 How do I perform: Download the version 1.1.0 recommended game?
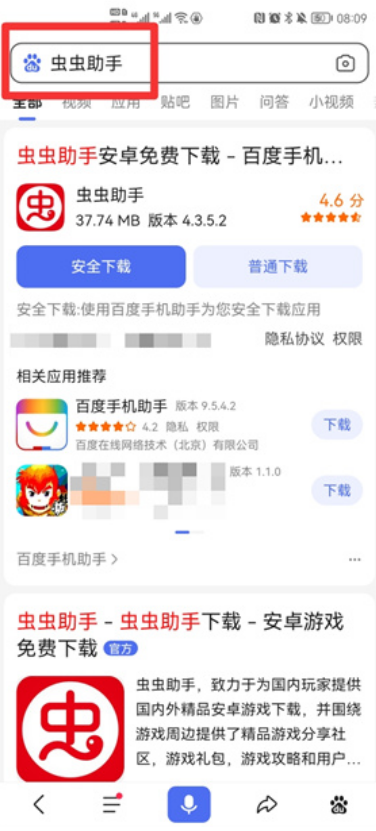[337, 490]
